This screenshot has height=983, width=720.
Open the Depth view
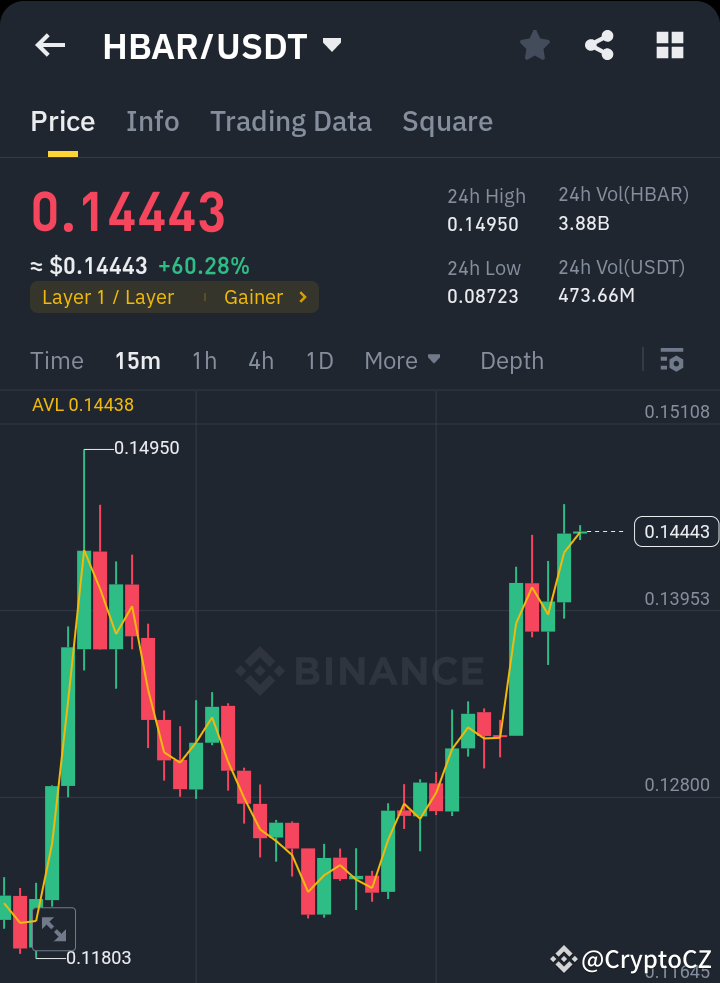coord(511,360)
